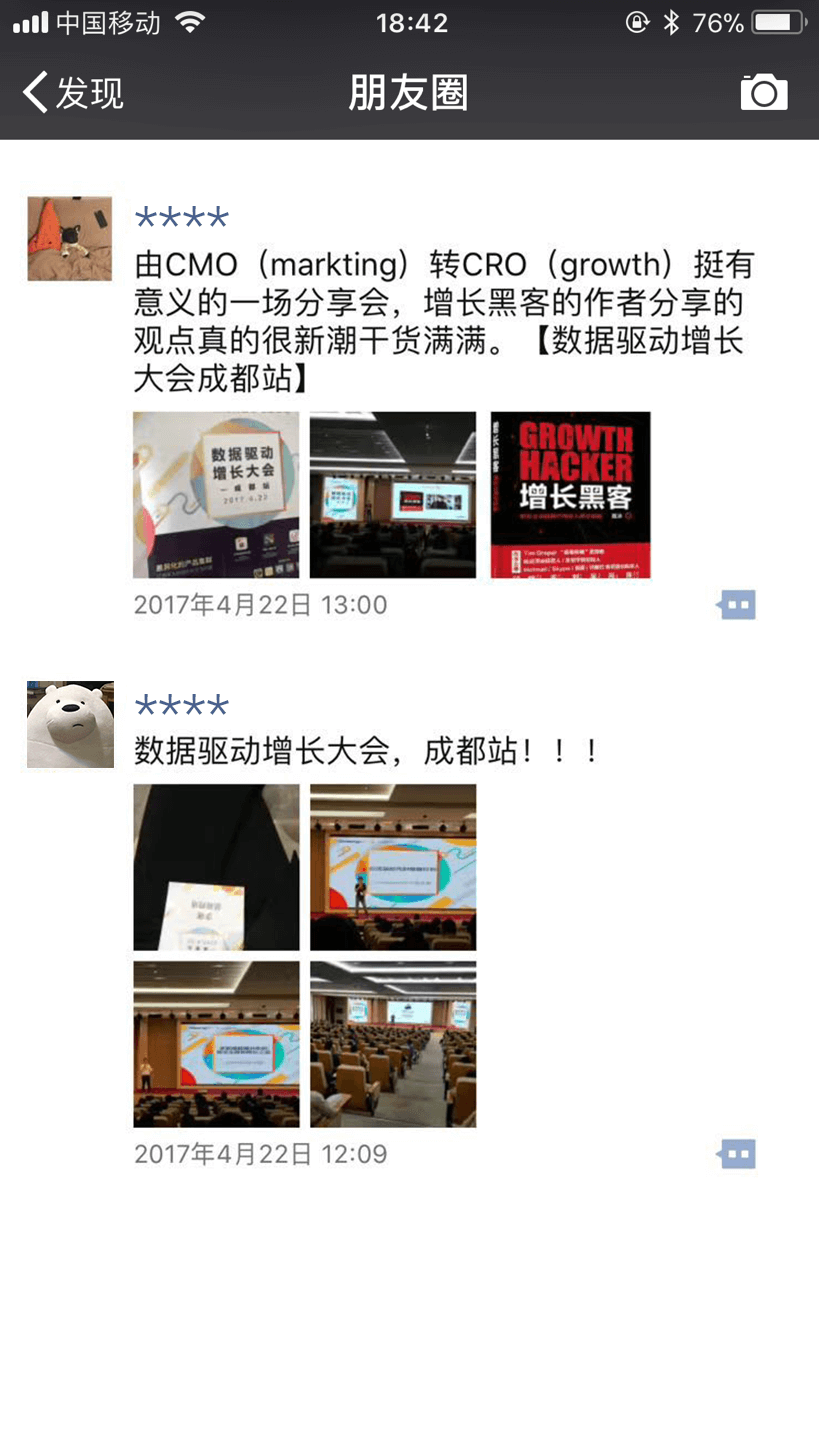Open the username link of the 12:09 post
Viewport: 819px width, 1455px height.
tap(181, 706)
